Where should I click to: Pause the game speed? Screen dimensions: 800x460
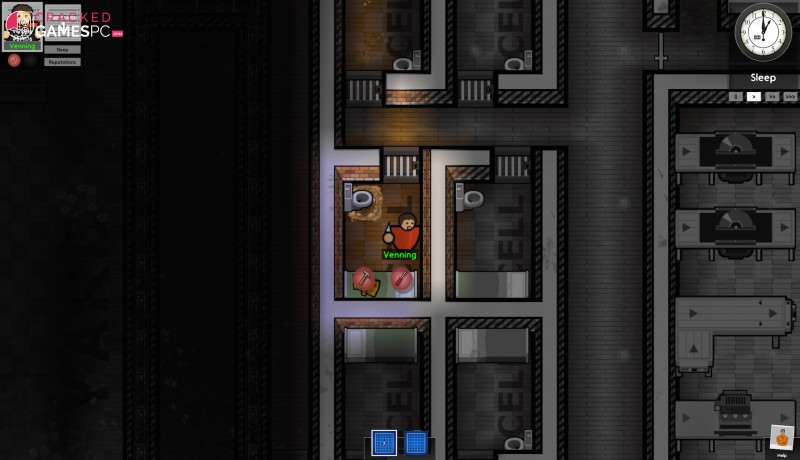(x=736, y=97)
